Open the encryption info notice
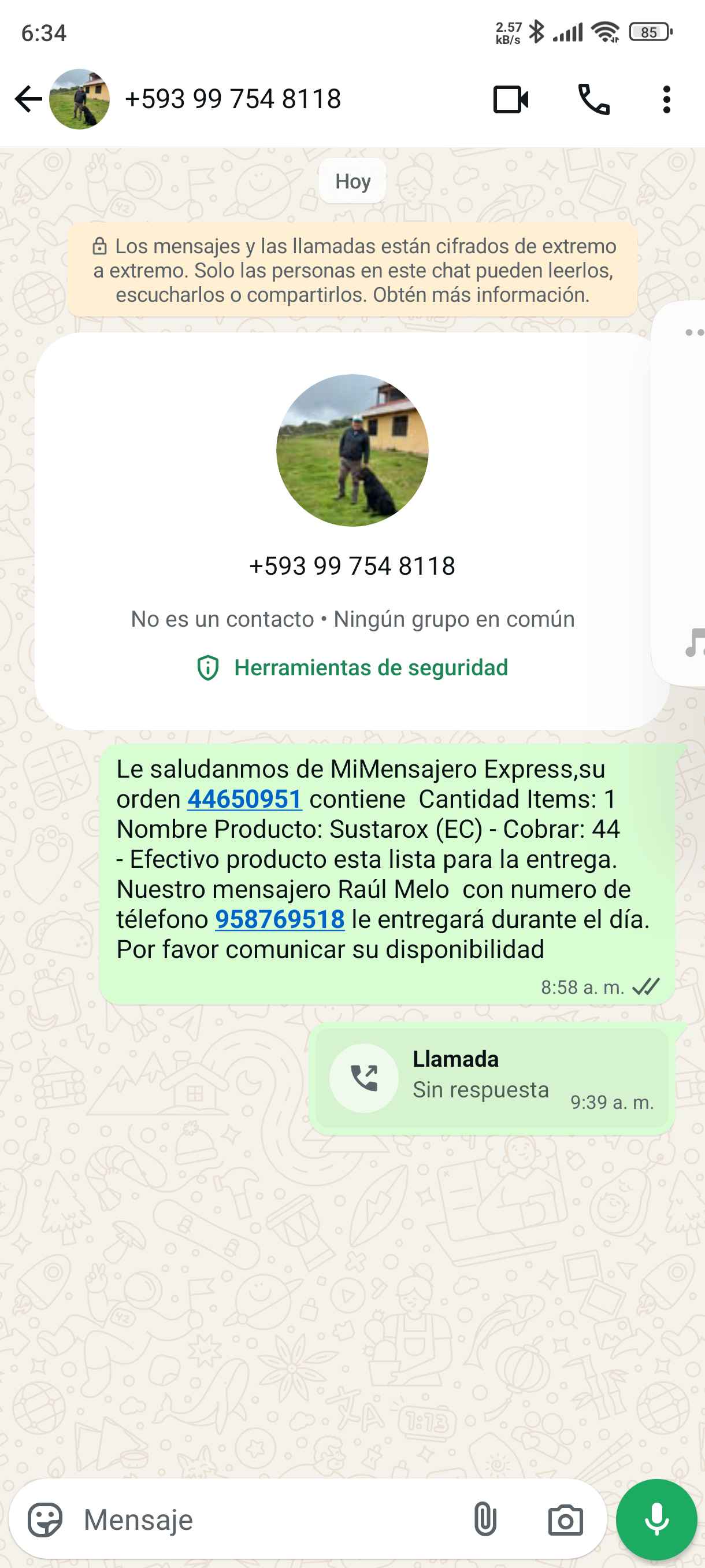Screen dimensions: 705x1568 pyautogui.click(x=353, y=270)
